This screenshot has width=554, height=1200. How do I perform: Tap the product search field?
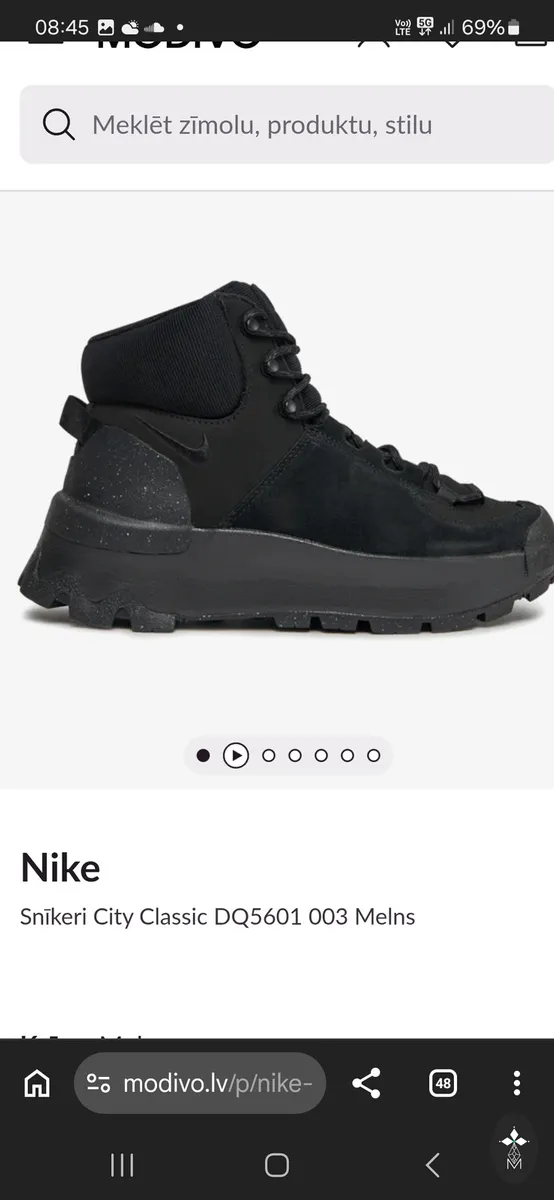[x=287, y=125]
